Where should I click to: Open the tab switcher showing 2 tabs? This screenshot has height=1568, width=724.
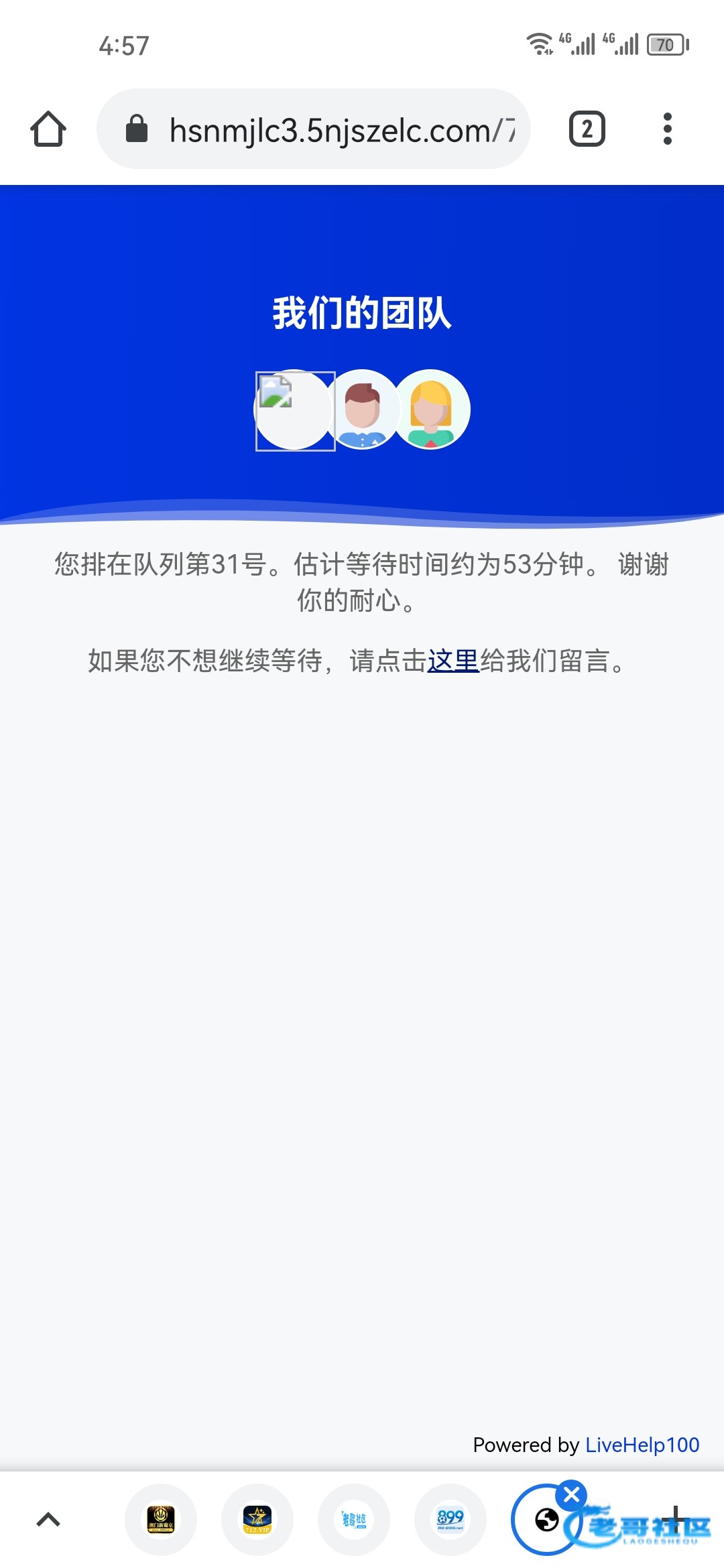[587, 129]
